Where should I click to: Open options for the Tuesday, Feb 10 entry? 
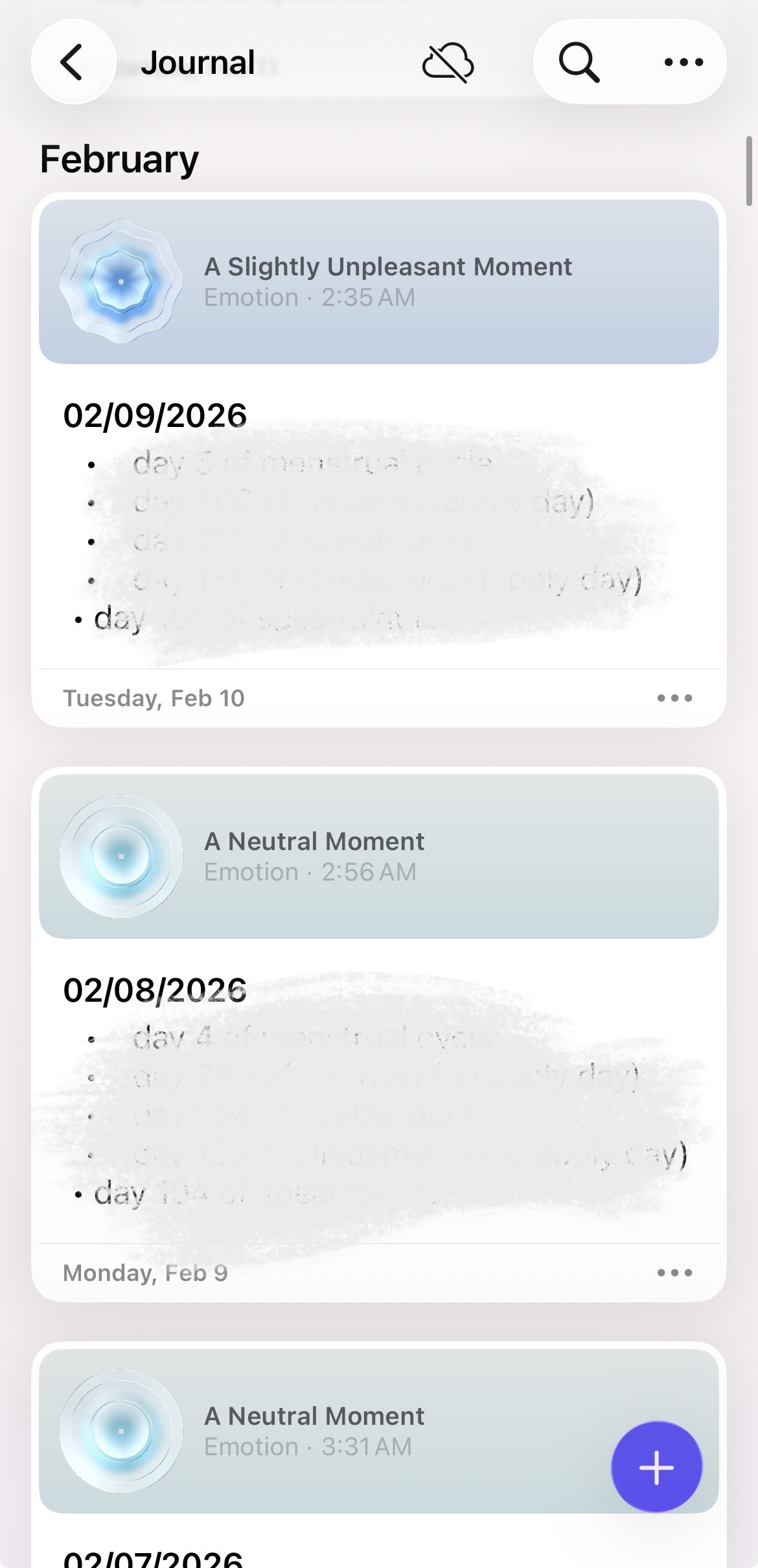[x=674, y=698]
